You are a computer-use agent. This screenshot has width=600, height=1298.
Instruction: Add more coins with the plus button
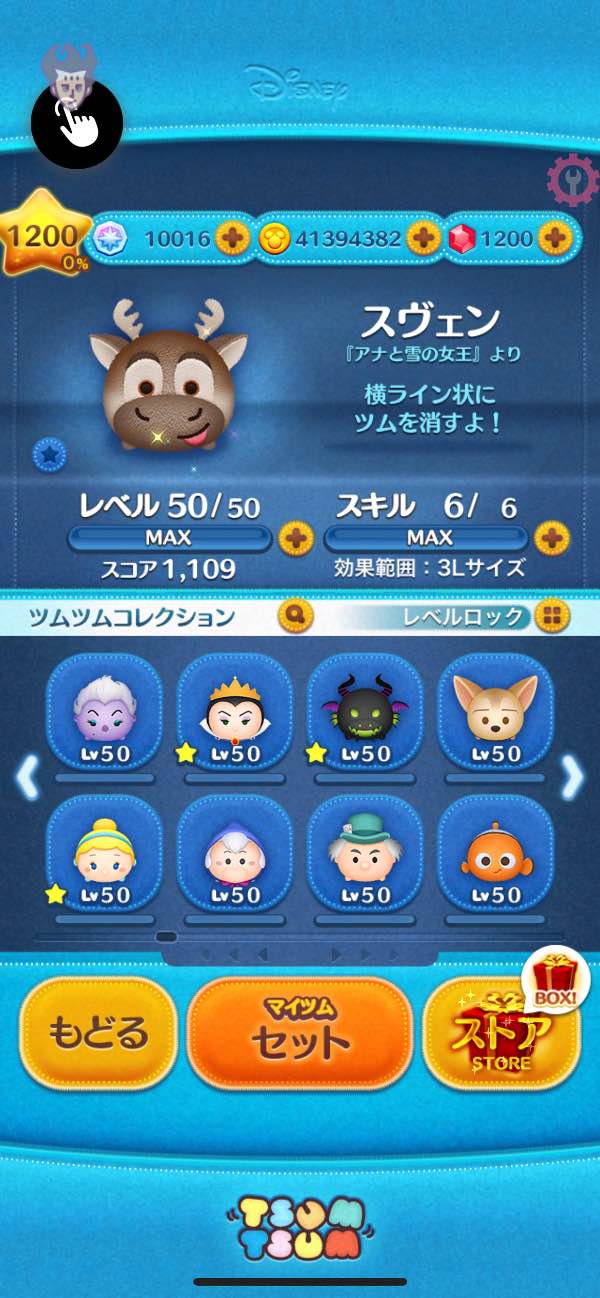tap(423, 238)
